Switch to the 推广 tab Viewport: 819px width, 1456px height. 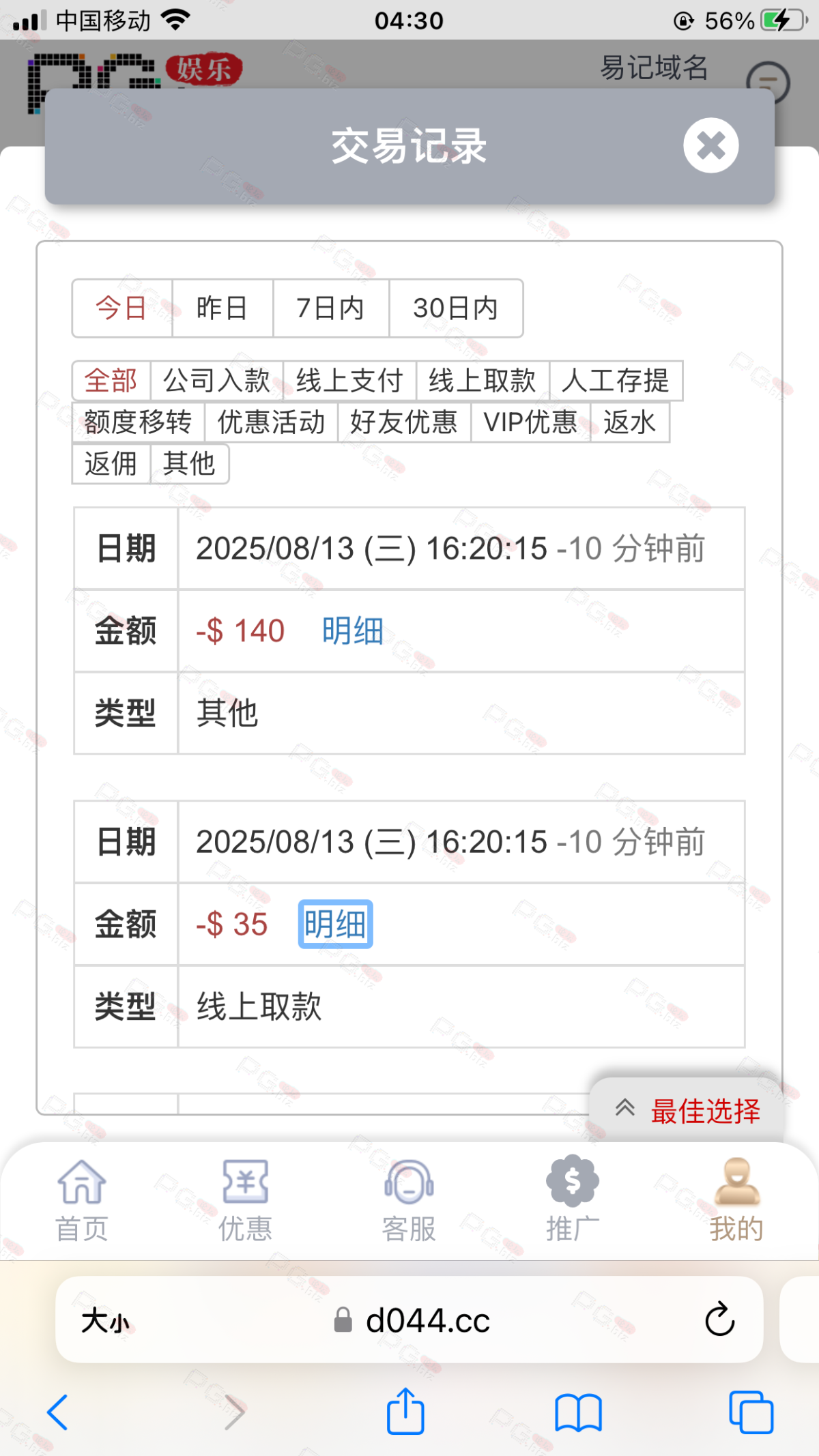tap(573, 1199)
